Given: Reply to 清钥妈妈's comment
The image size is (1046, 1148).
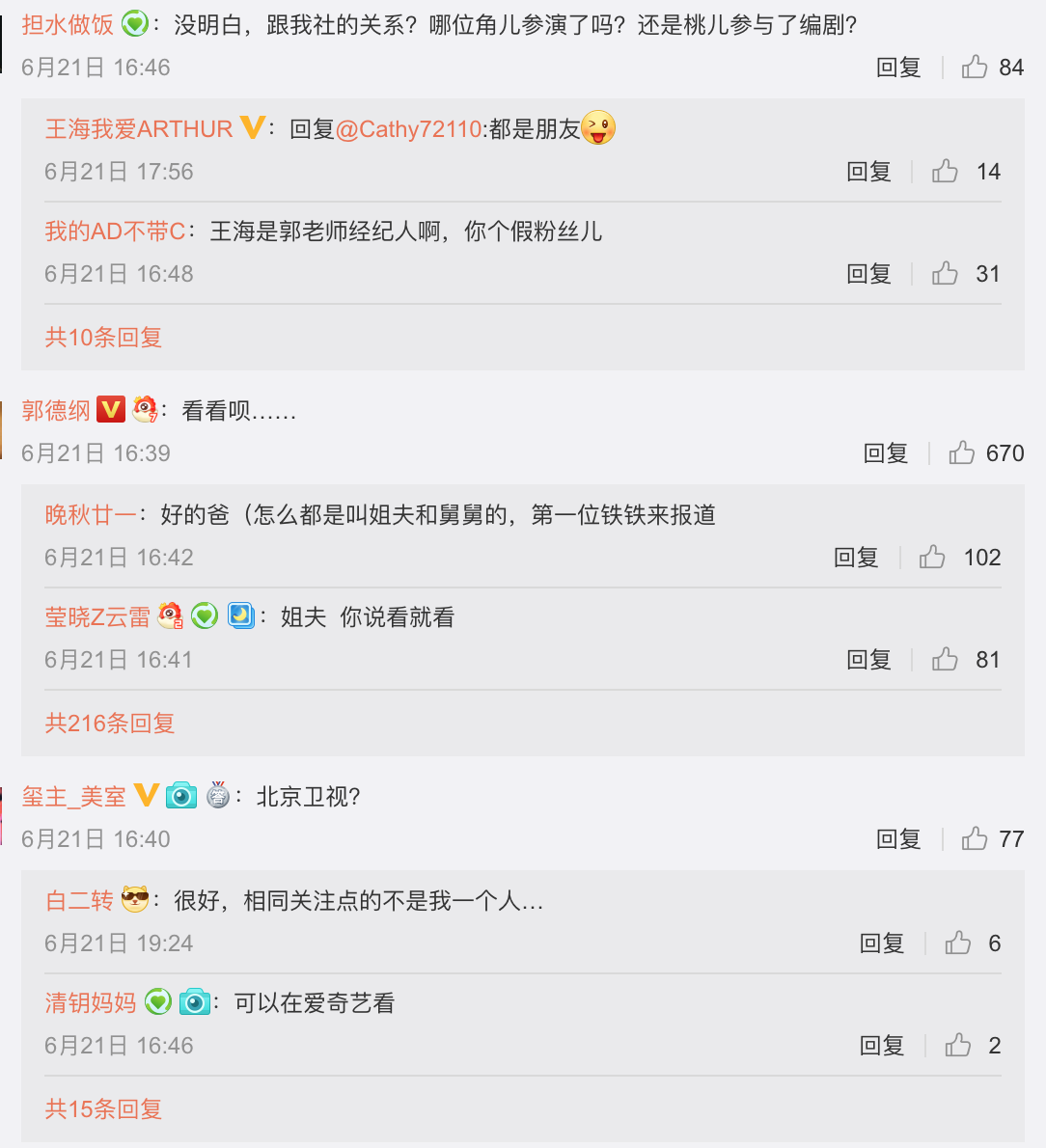Looking at the screenshot, I should pyautogui.click(x=882, y=1046).
